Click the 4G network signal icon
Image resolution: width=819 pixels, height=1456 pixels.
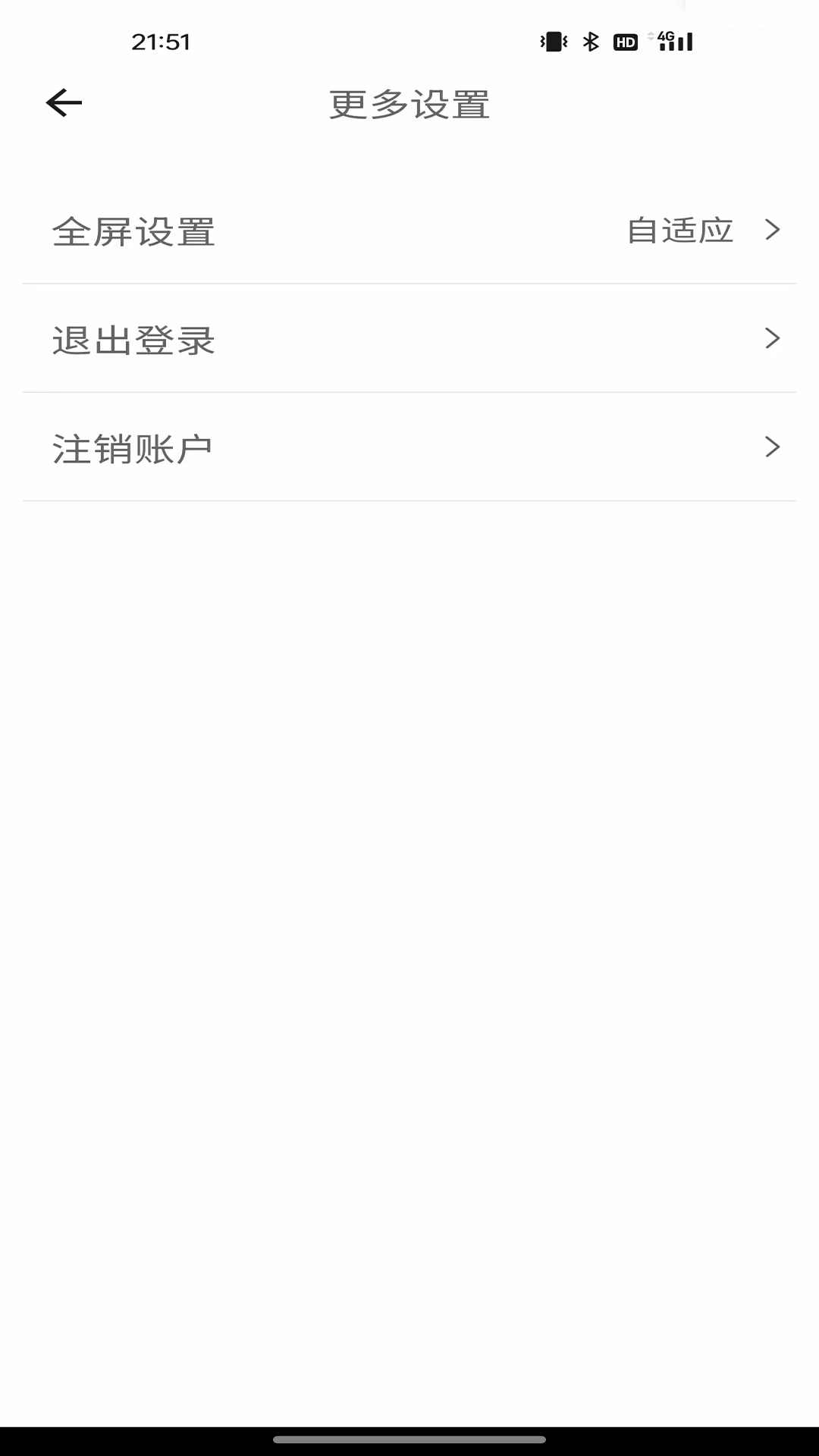(665, 38)
